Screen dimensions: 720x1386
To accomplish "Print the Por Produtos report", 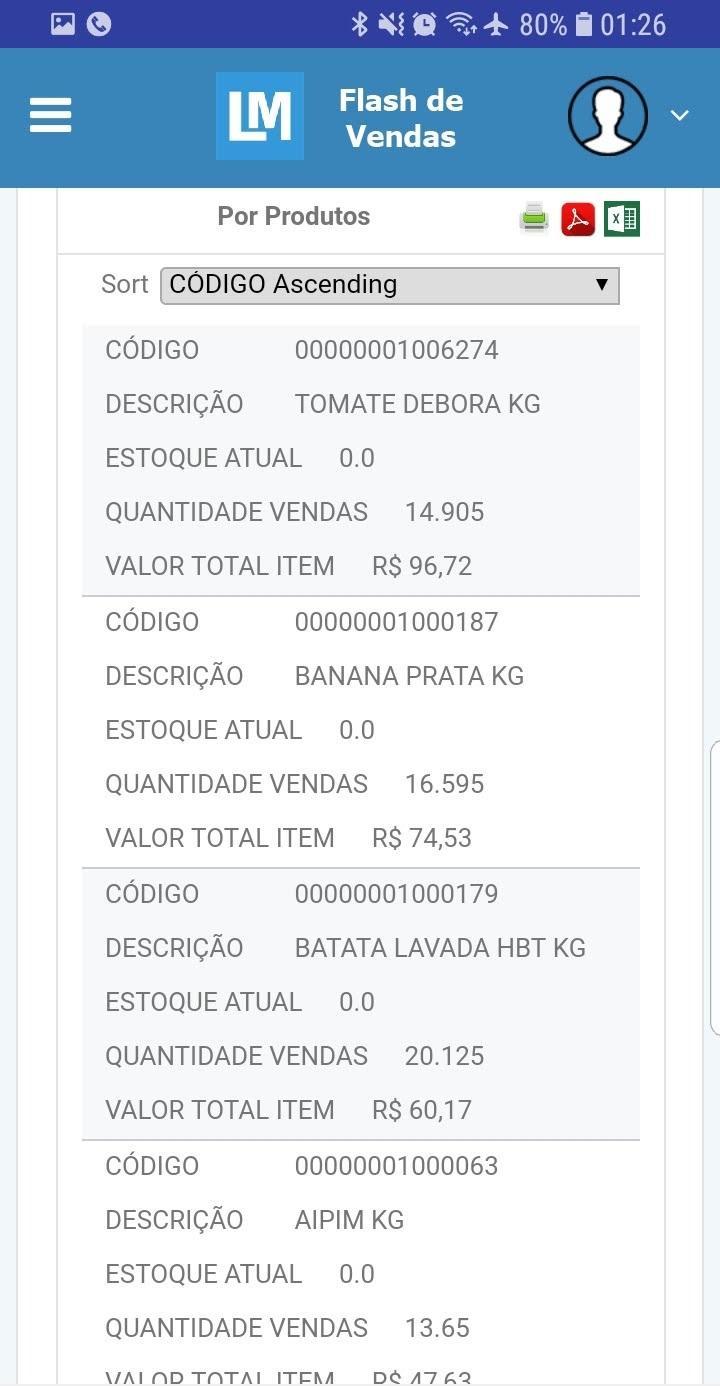I will click(535, 218).
